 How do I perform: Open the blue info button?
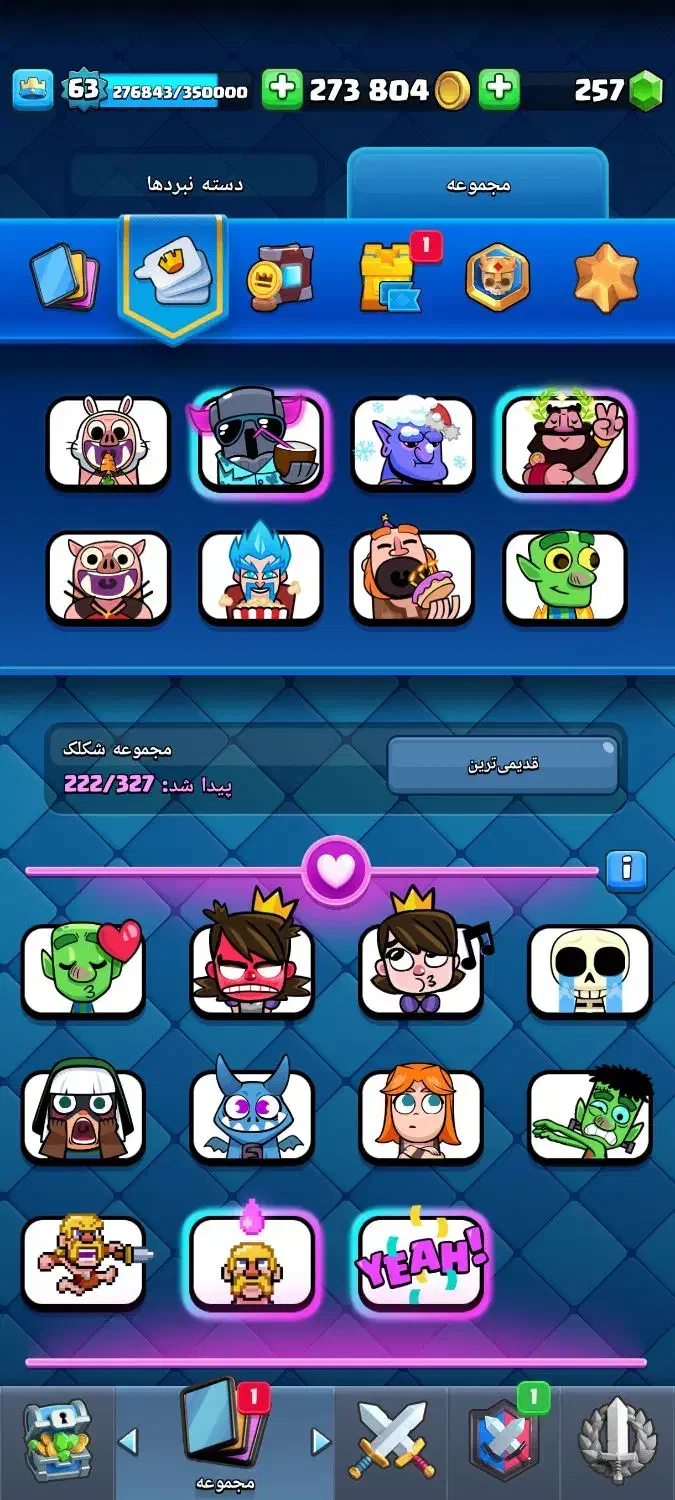[627, 871]
